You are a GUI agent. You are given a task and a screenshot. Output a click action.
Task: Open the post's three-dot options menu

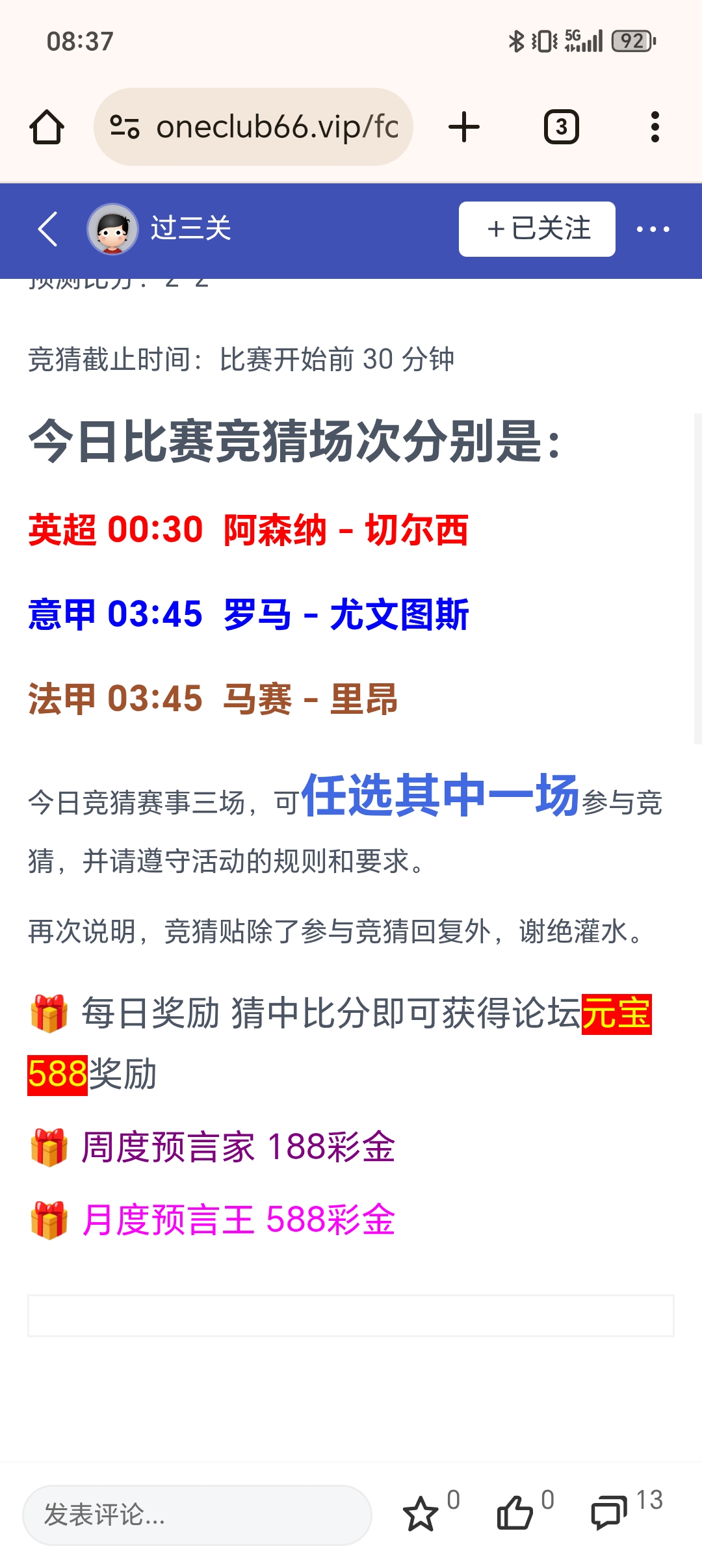coord(653,229)
